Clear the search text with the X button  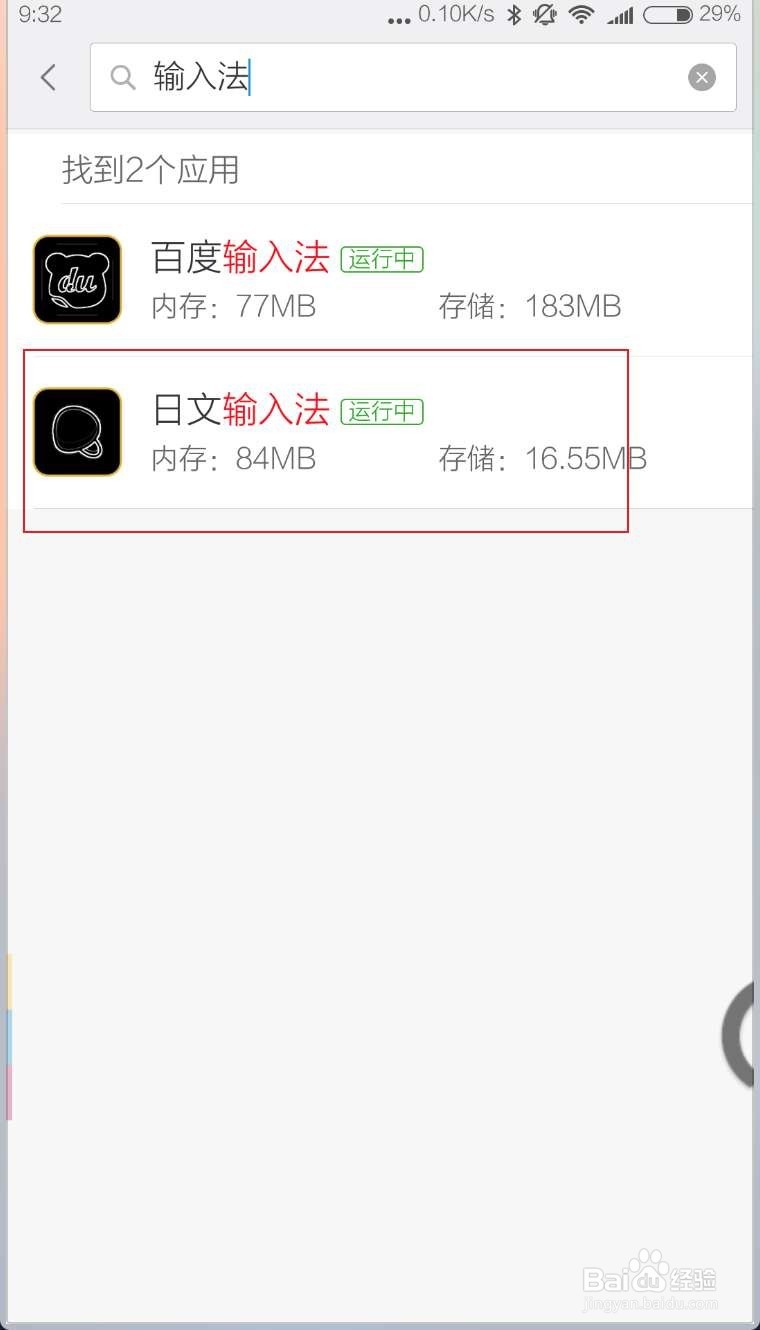pos(702,77)
